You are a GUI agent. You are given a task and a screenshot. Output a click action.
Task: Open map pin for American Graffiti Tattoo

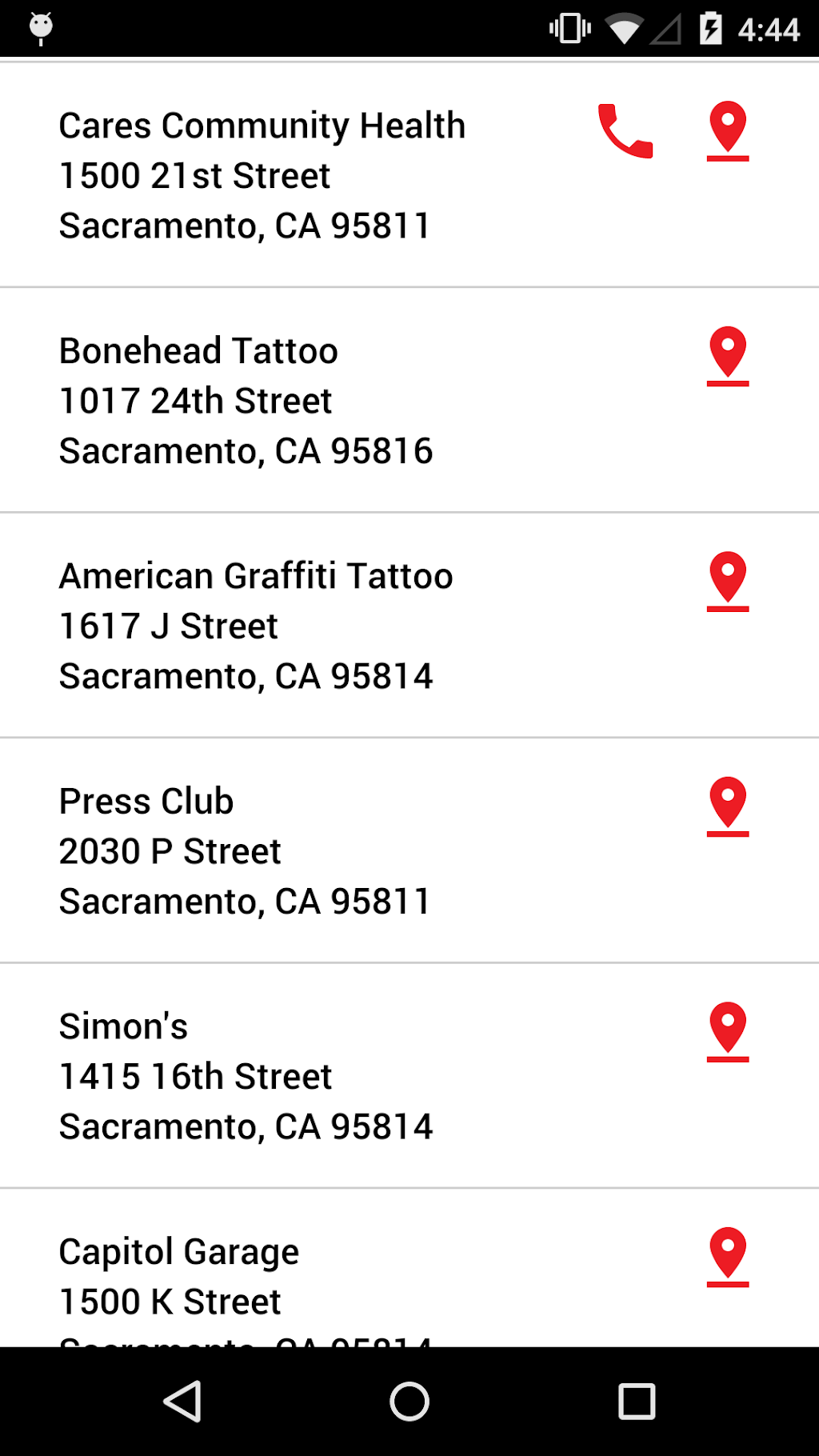click(x=728, y=582)
